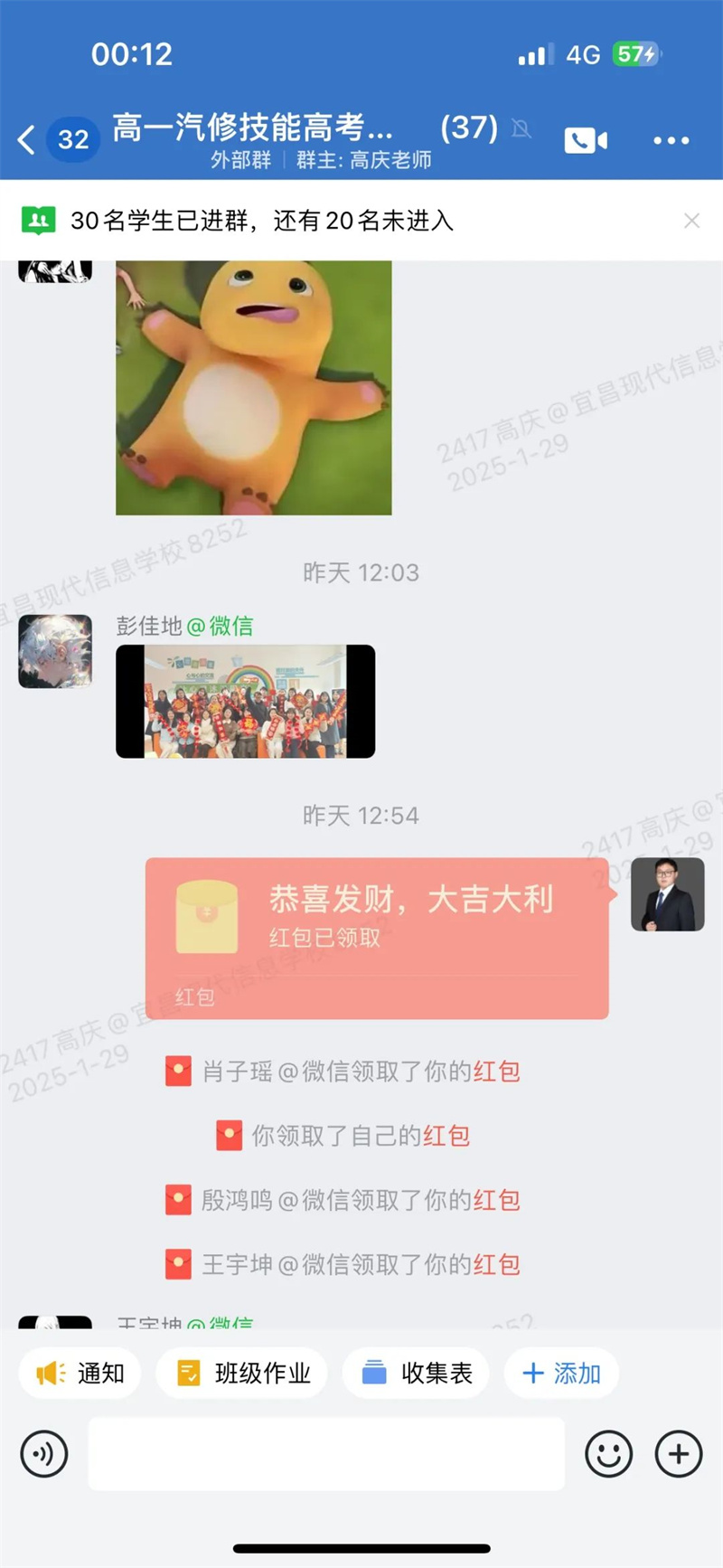Open 彭佳地's profile avatar

(55, 651)
